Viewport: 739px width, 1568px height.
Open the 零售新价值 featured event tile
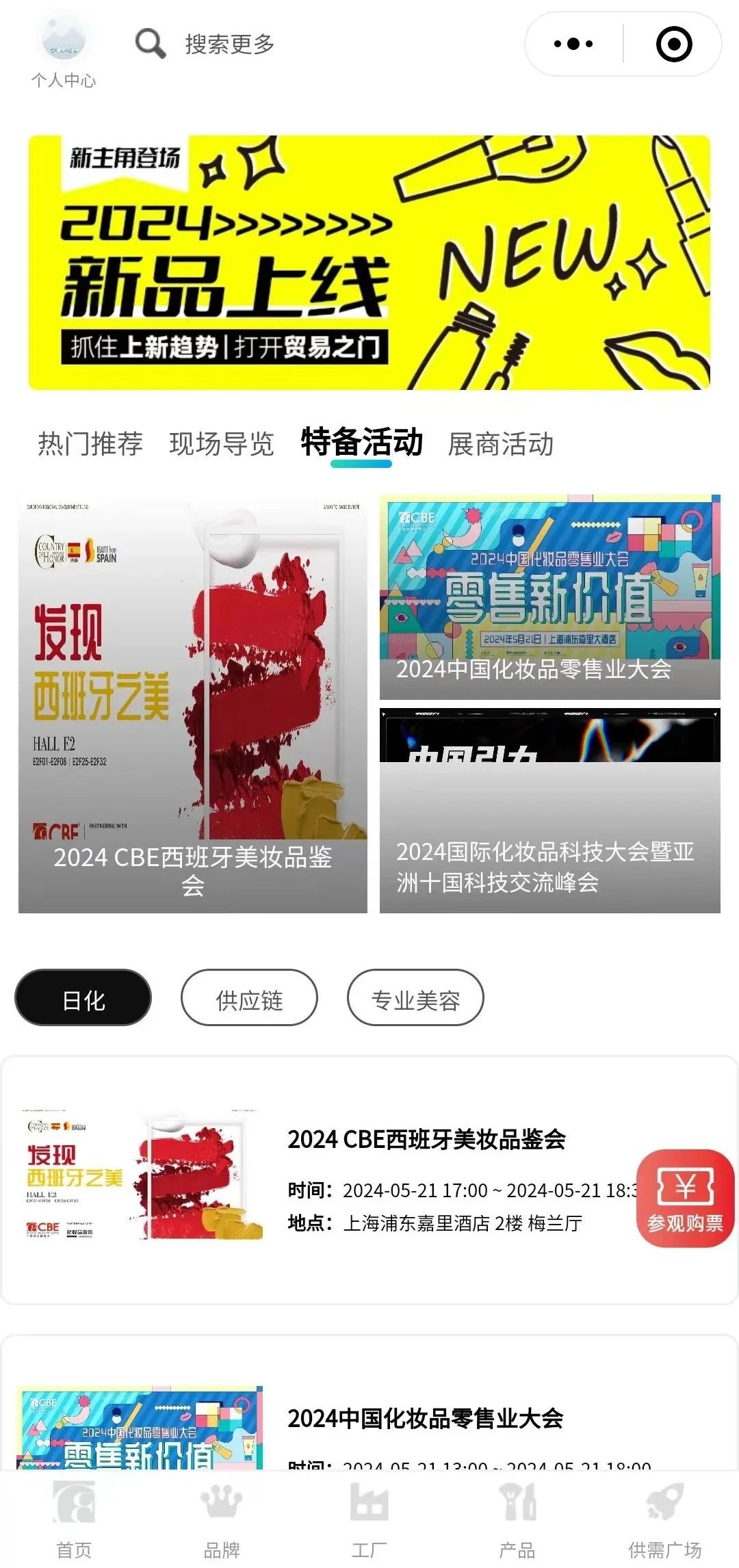tap(549, 597)
